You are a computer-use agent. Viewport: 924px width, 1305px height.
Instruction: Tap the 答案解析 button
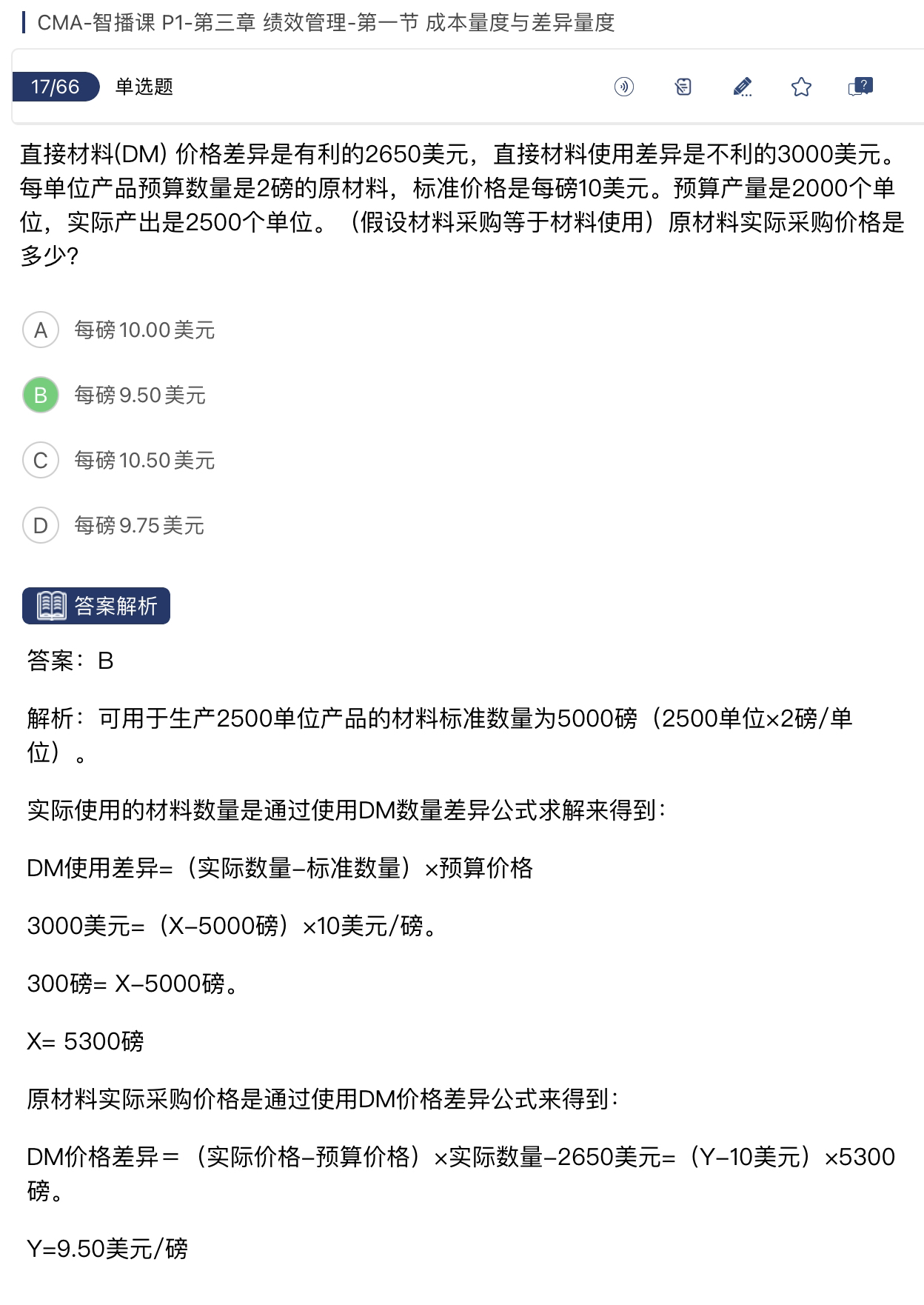point(96,606)
